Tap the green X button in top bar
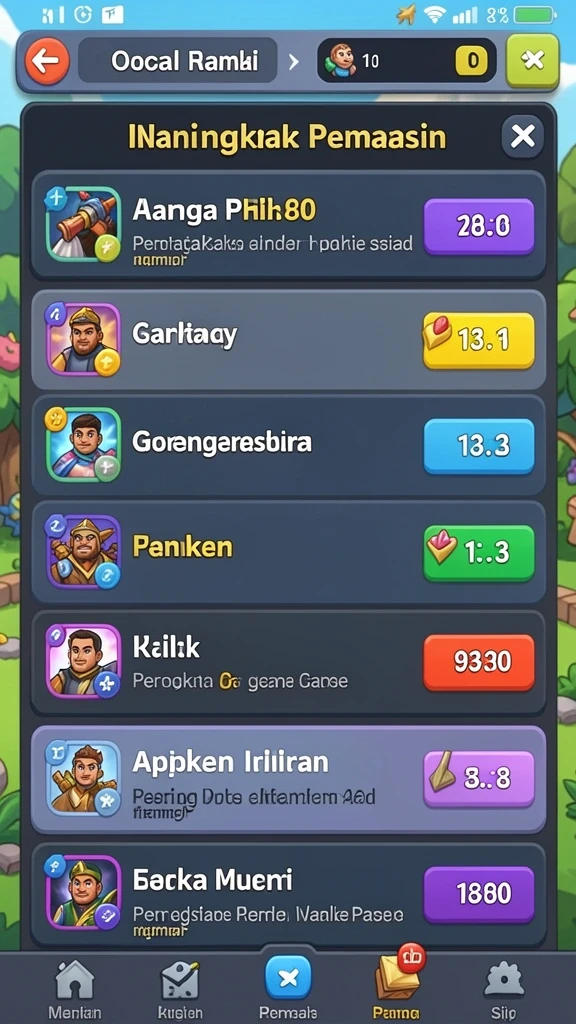The width and height of the screenshot is (576, 1024). [x=533, y=61]
